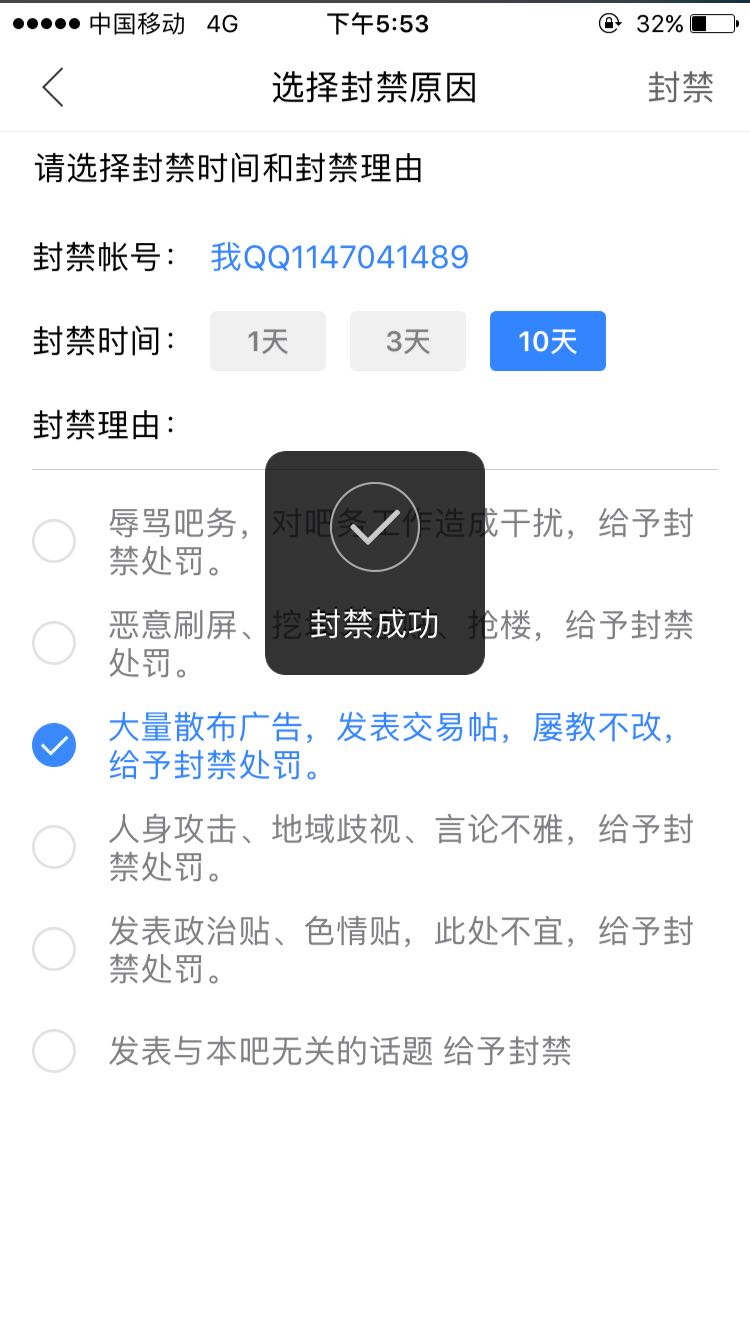Tap 封禁 to confirm the ban
The width and height of the screenshot is (750, 1334).
tap(680, 88)
